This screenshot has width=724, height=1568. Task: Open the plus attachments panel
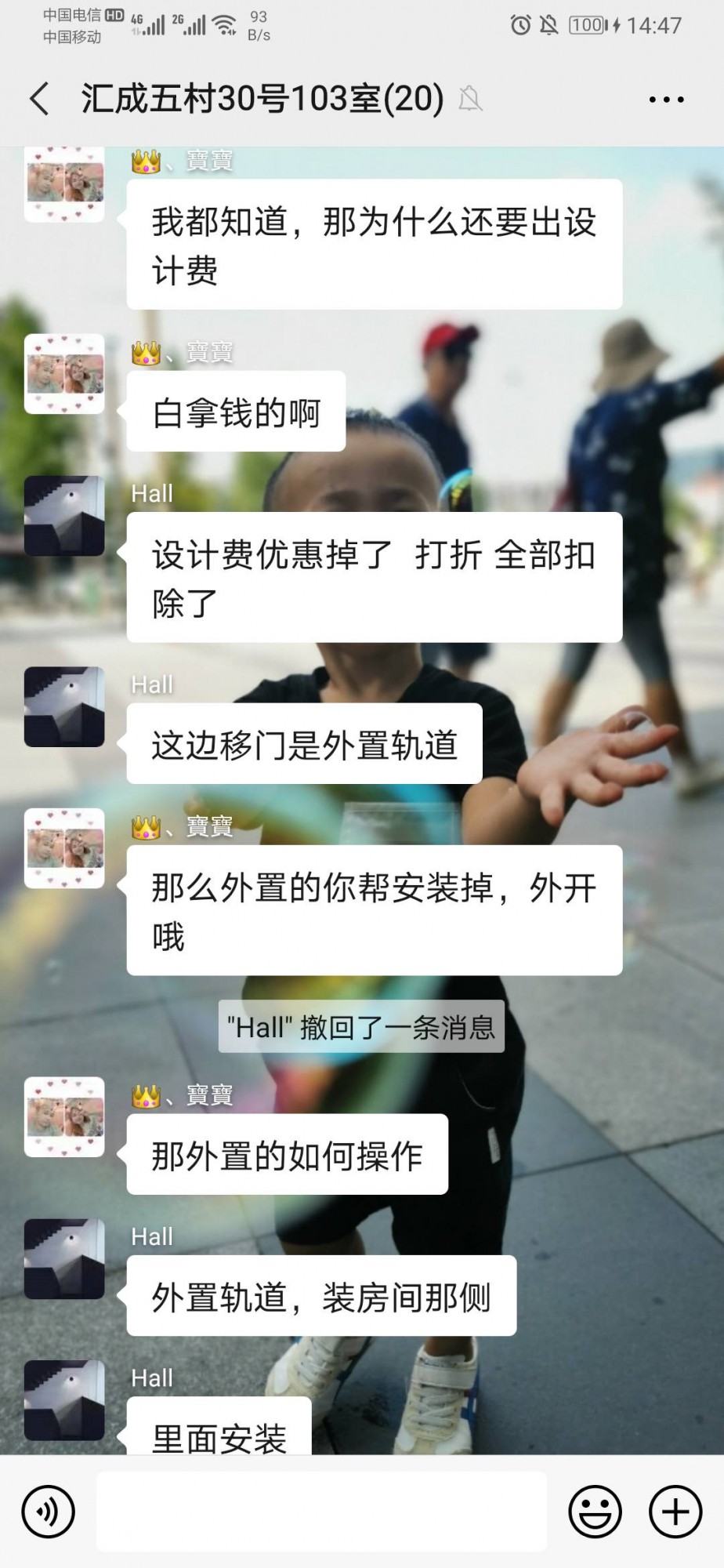[675, 1512]
